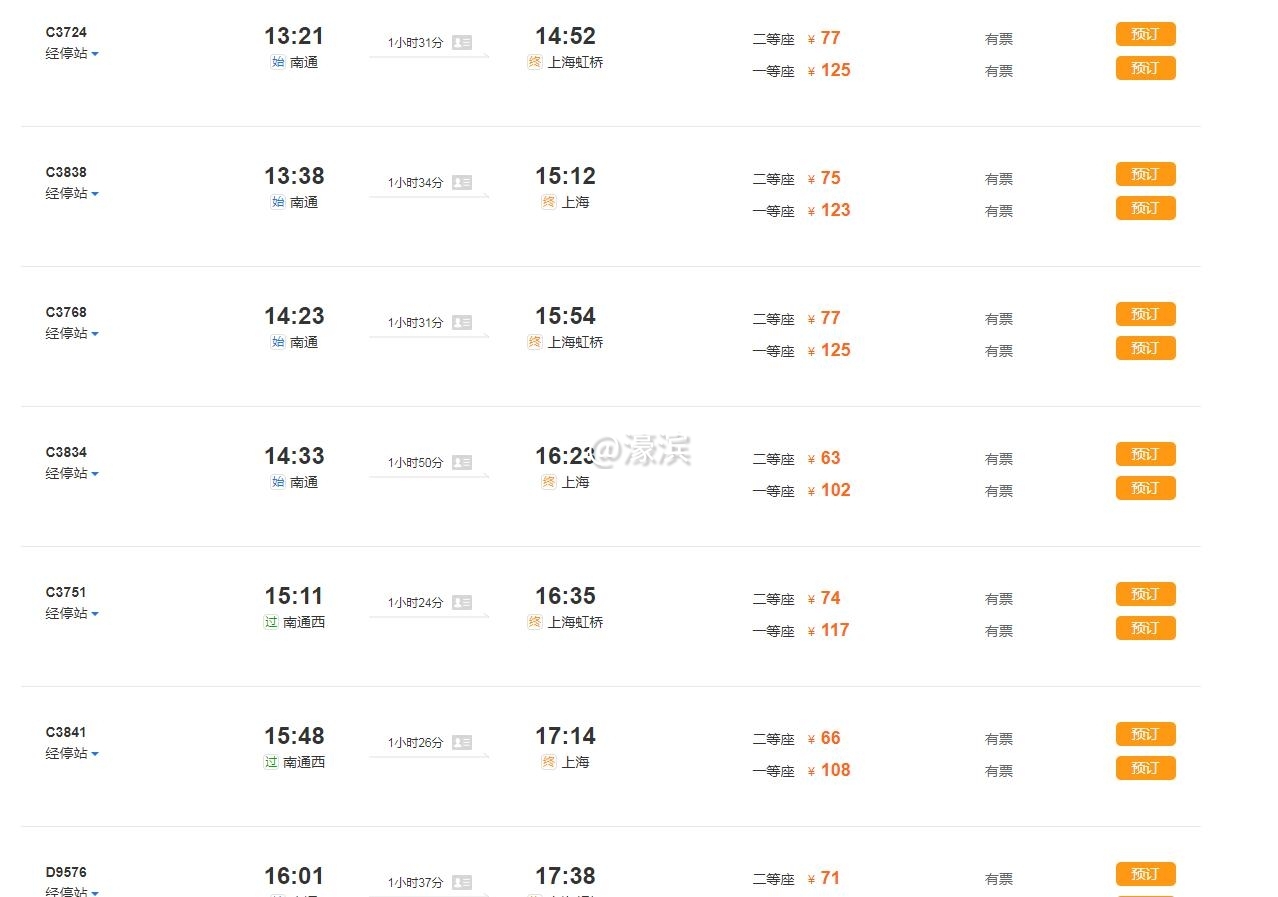Expand stopover stations for train C3841

click(x=71, y=753)
